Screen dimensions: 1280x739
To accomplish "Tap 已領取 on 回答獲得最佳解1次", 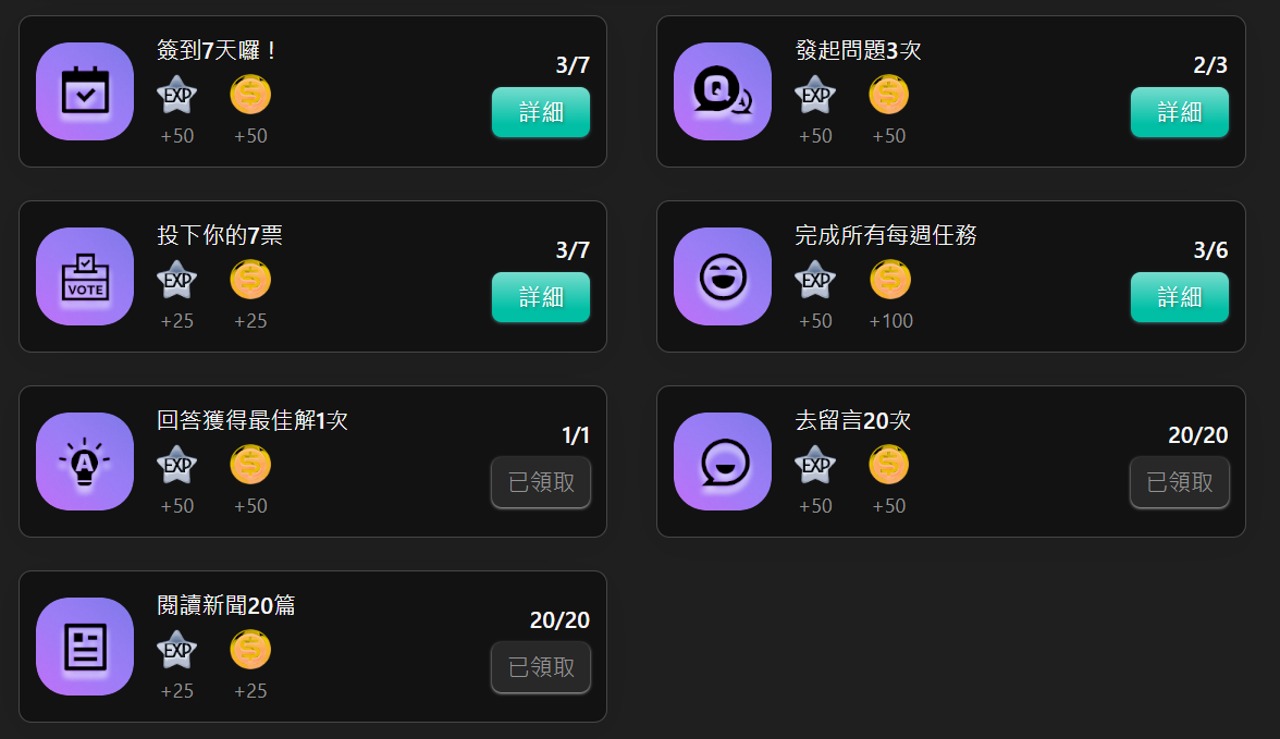I will [x=541, y=482].
